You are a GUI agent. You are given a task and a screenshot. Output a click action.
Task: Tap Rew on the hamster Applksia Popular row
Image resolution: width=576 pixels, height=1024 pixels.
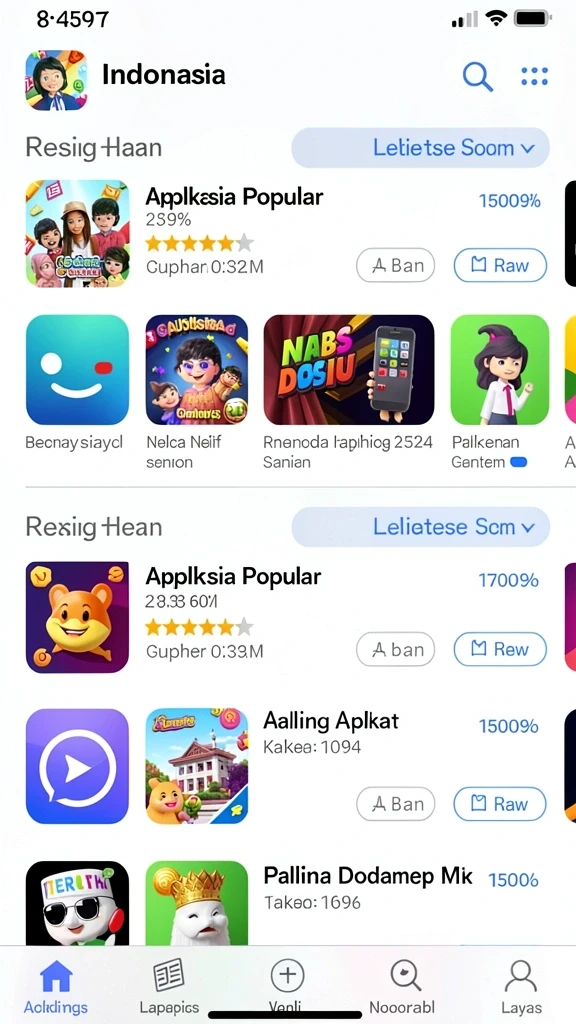click(x=500, y=649)
